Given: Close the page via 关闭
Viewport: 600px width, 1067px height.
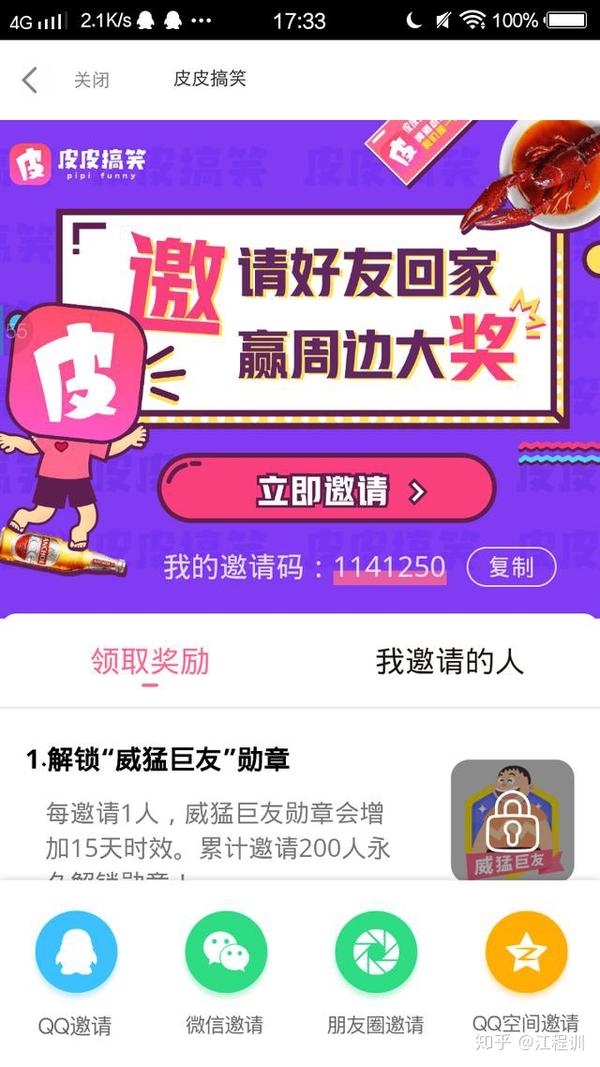Looking at the screenshot, I should (x=91, y=80).
